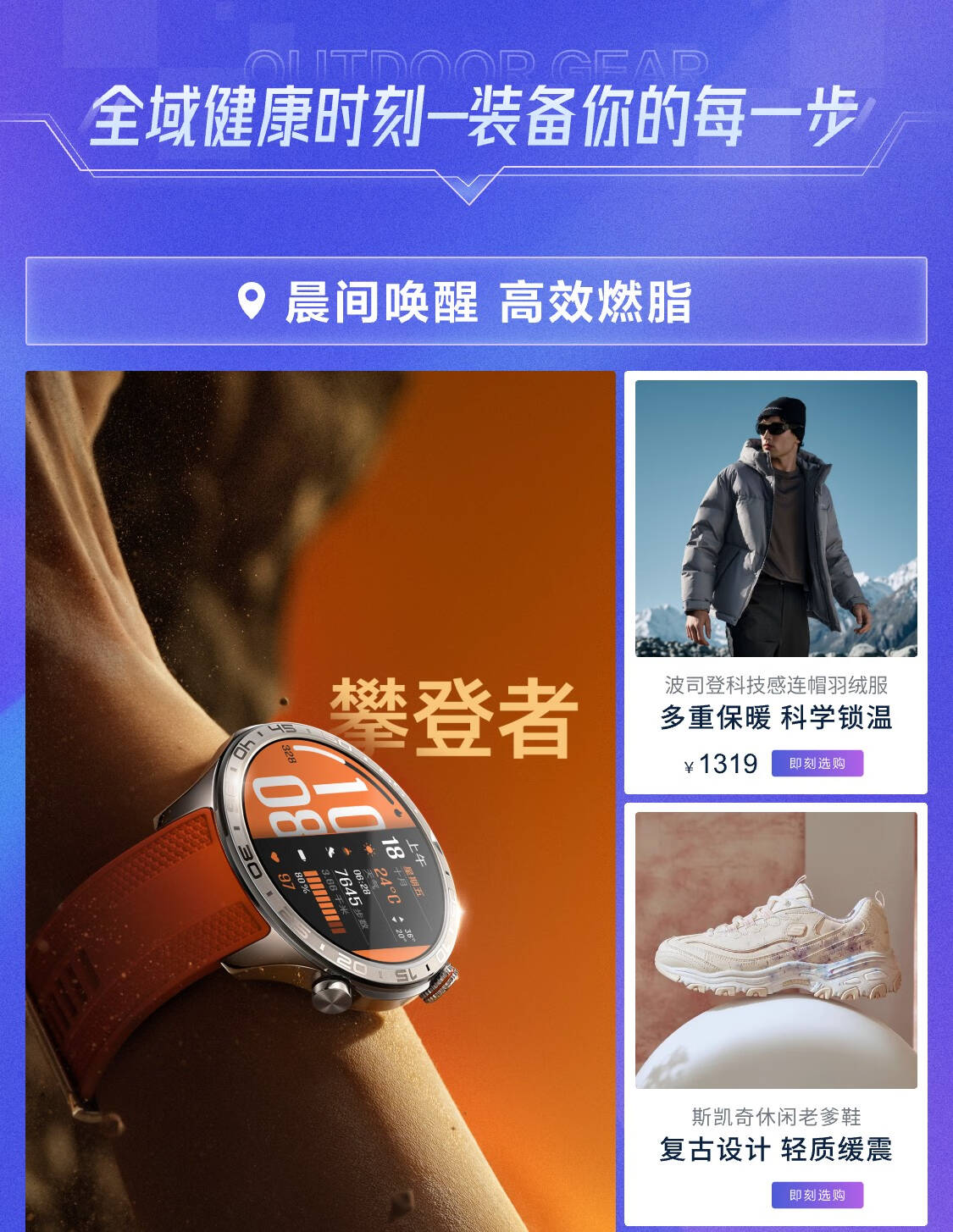
Task: Open the 波司登科技感连帽羽绒服 product image
Action: [776, 518]
